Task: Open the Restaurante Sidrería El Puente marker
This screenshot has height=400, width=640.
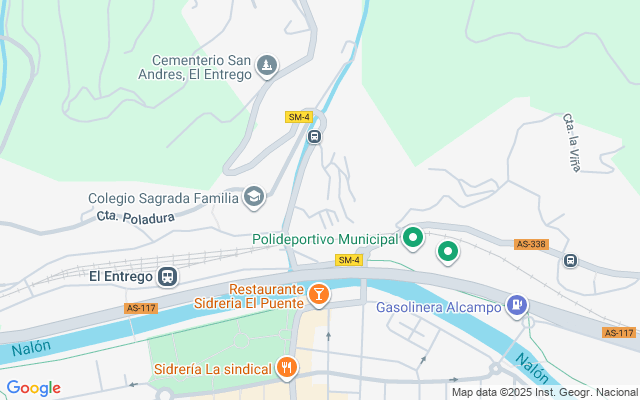Action: pos(318,294)
